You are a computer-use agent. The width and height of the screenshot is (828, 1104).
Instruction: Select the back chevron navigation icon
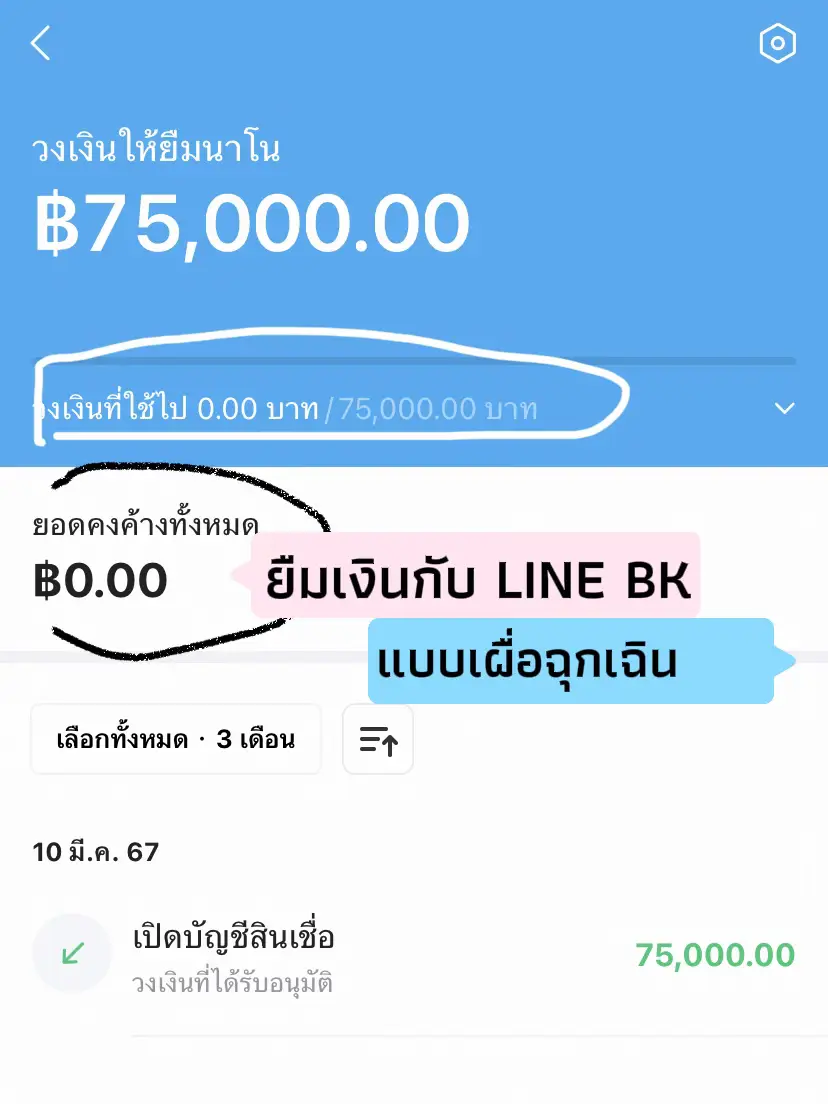42,44
